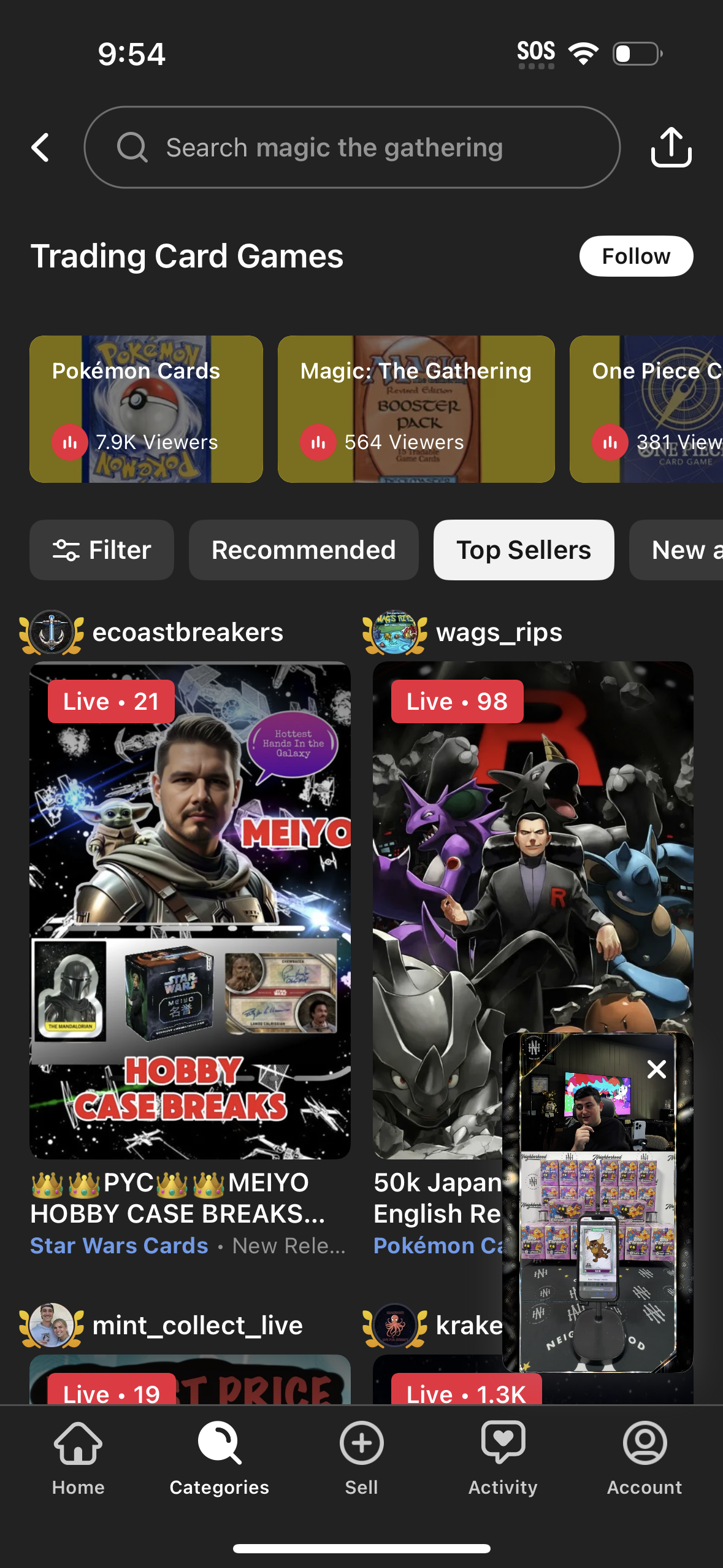
Task: Tap the search input field
Action: (354, 147)
